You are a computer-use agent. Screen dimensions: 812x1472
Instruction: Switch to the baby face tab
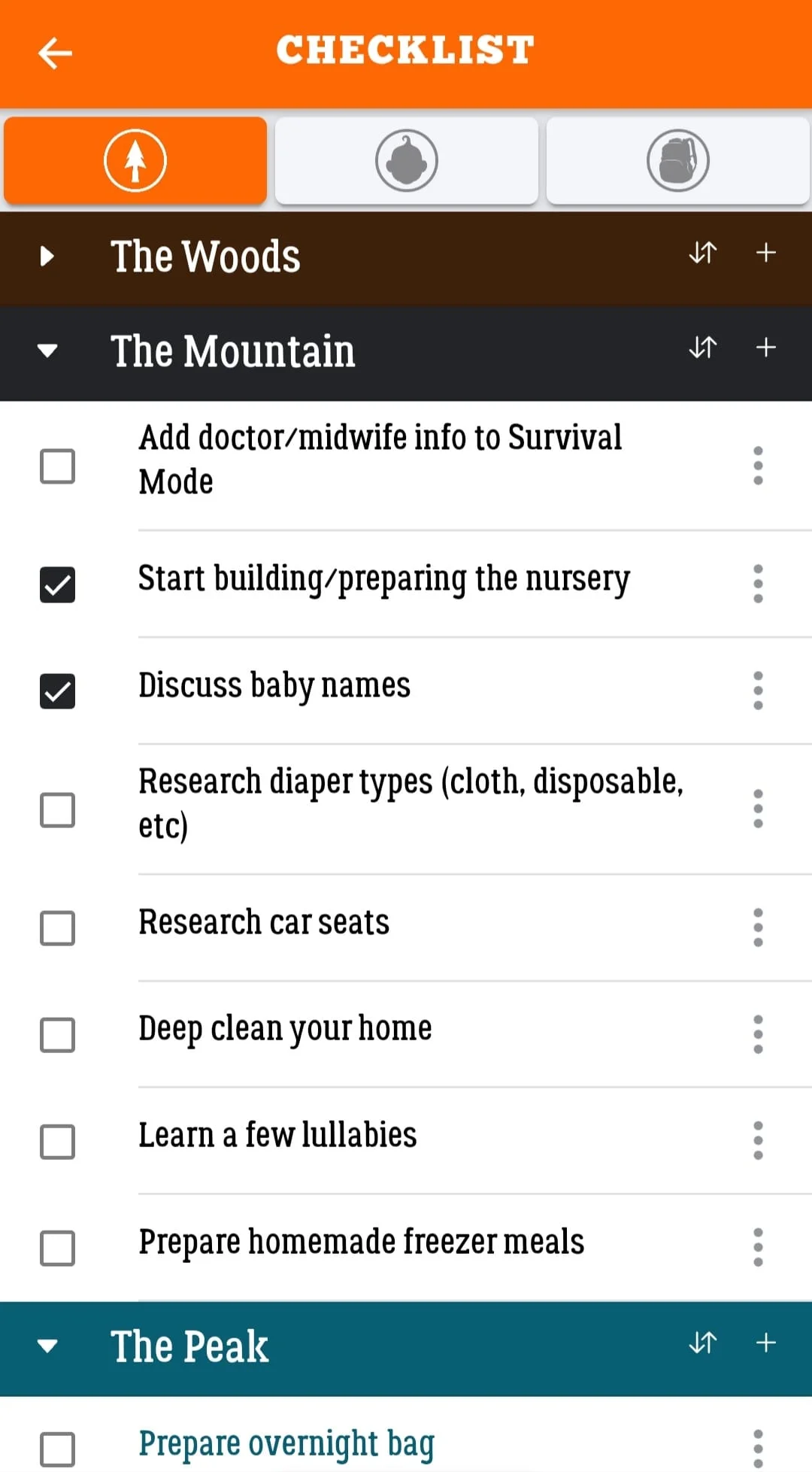tap(407, 160)
